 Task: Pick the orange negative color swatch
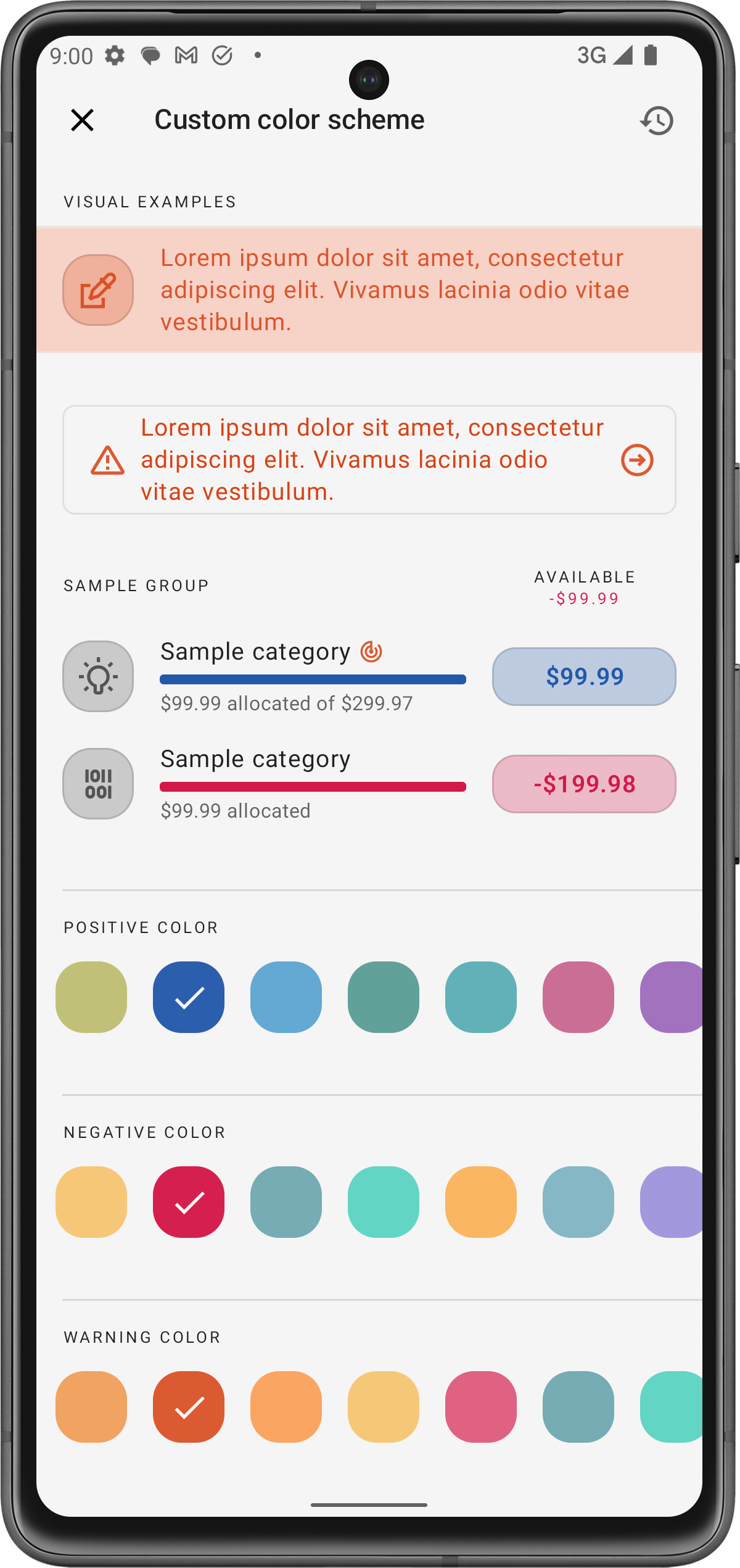tap(481, 1201)
